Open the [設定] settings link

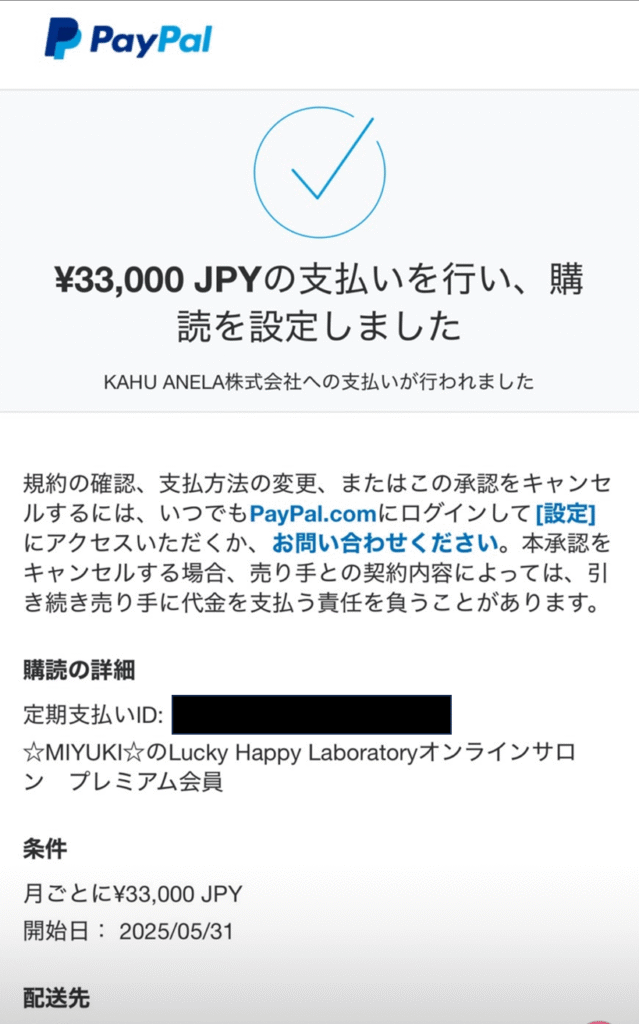(566, 513)
